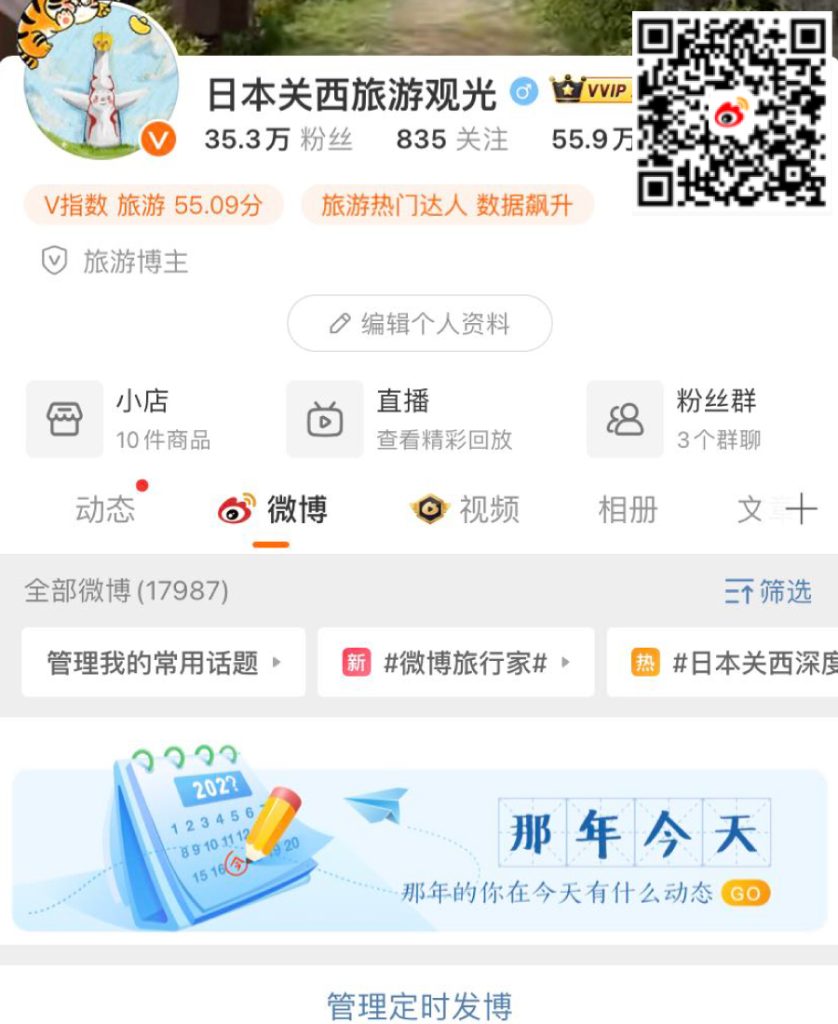
Task: Open 直播 to view replays
Action: click(400, 419)
